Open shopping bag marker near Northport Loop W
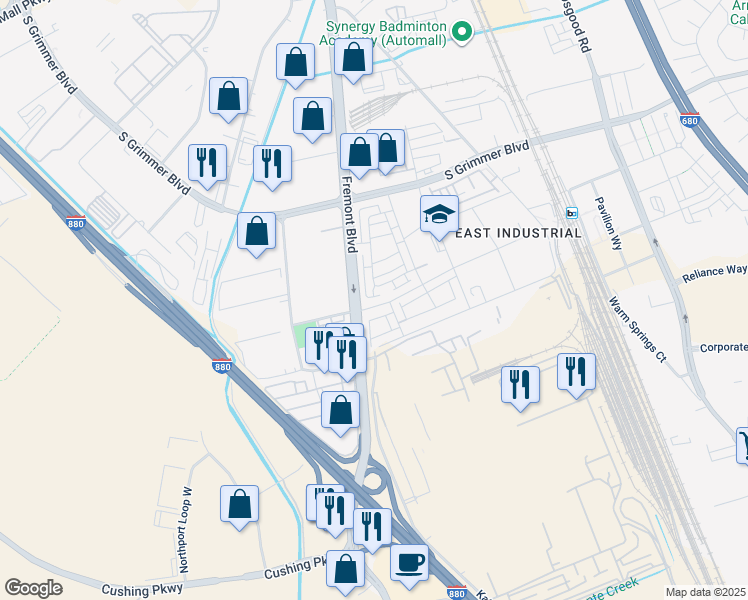 240,505
